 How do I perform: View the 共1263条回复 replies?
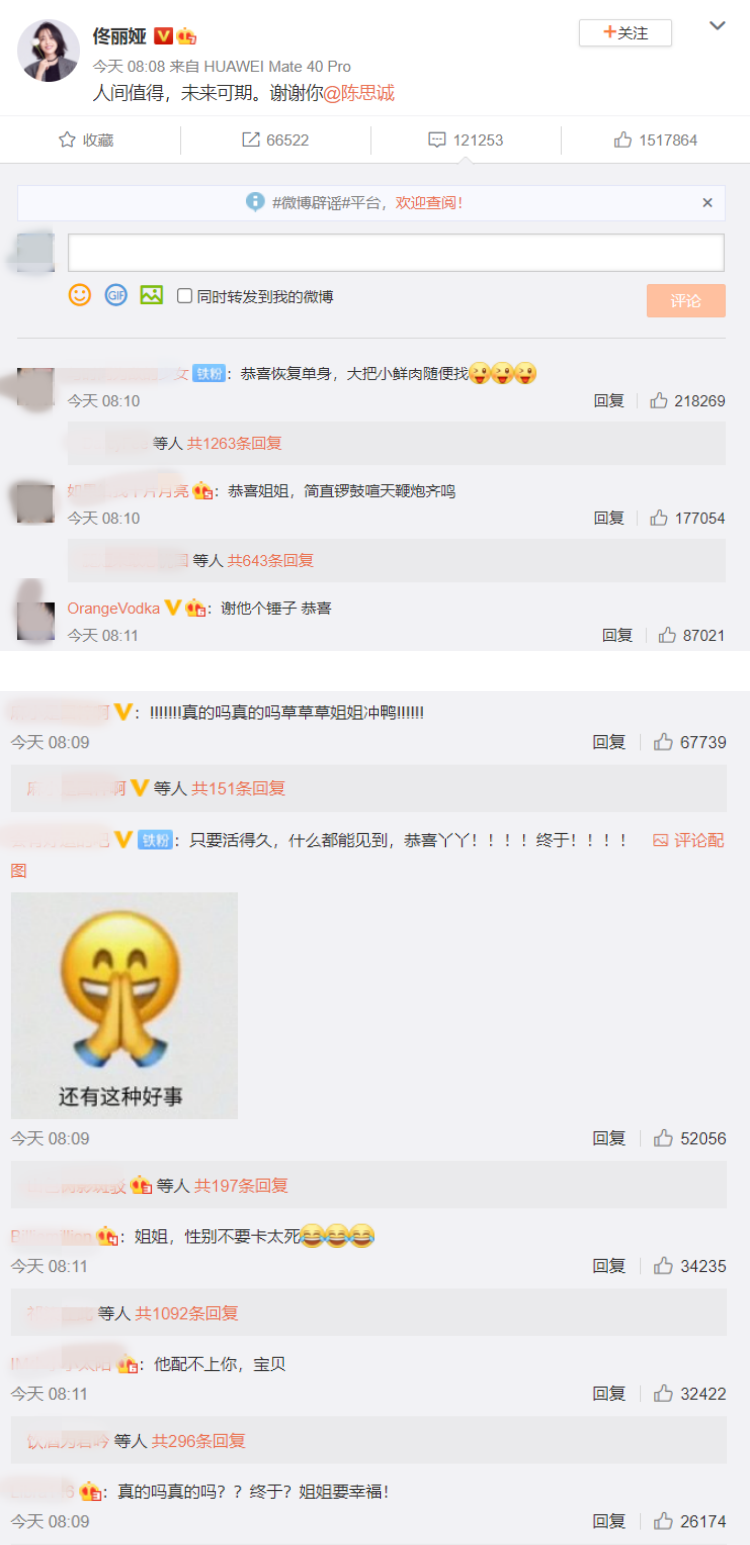click(x=234, y=443)
